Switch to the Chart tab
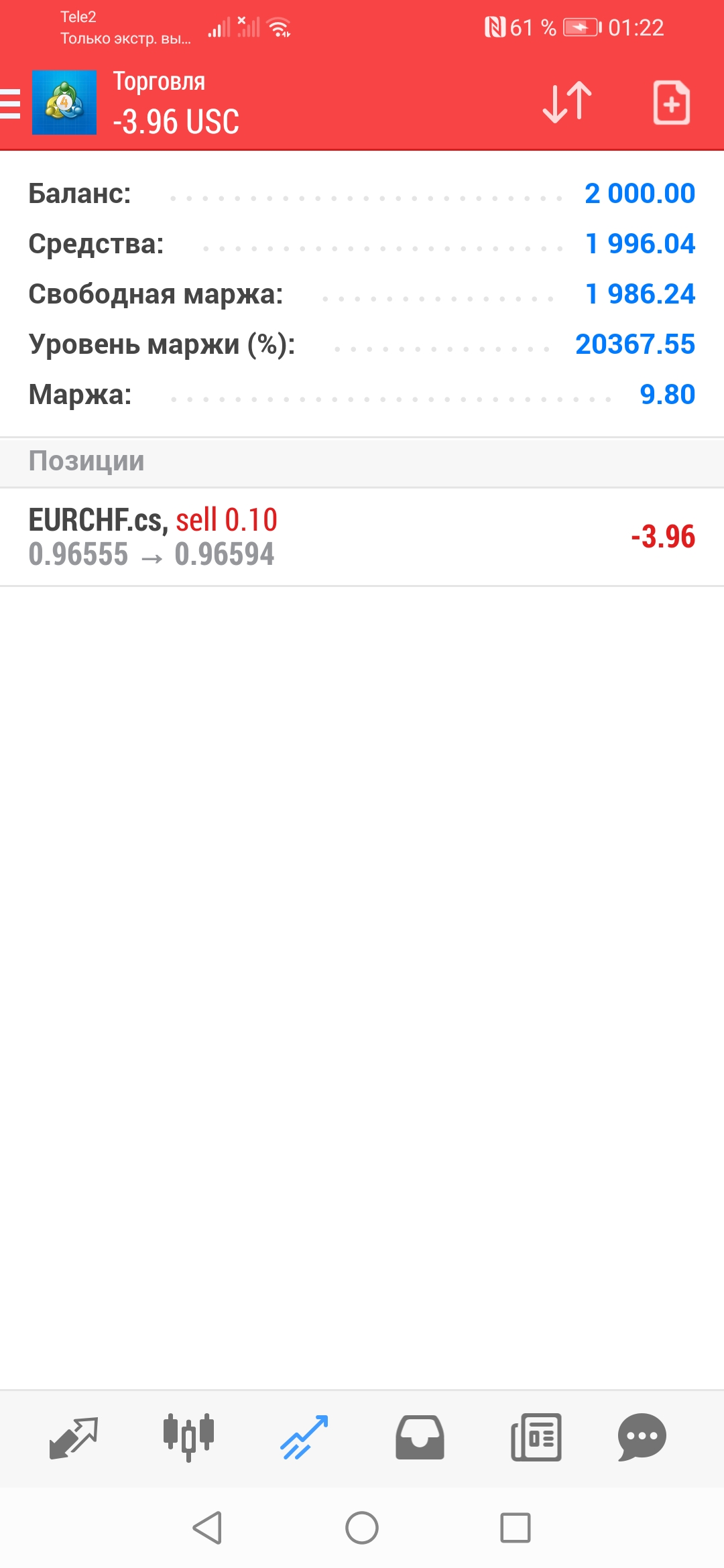724x1568 pixels. point(189,1437)
